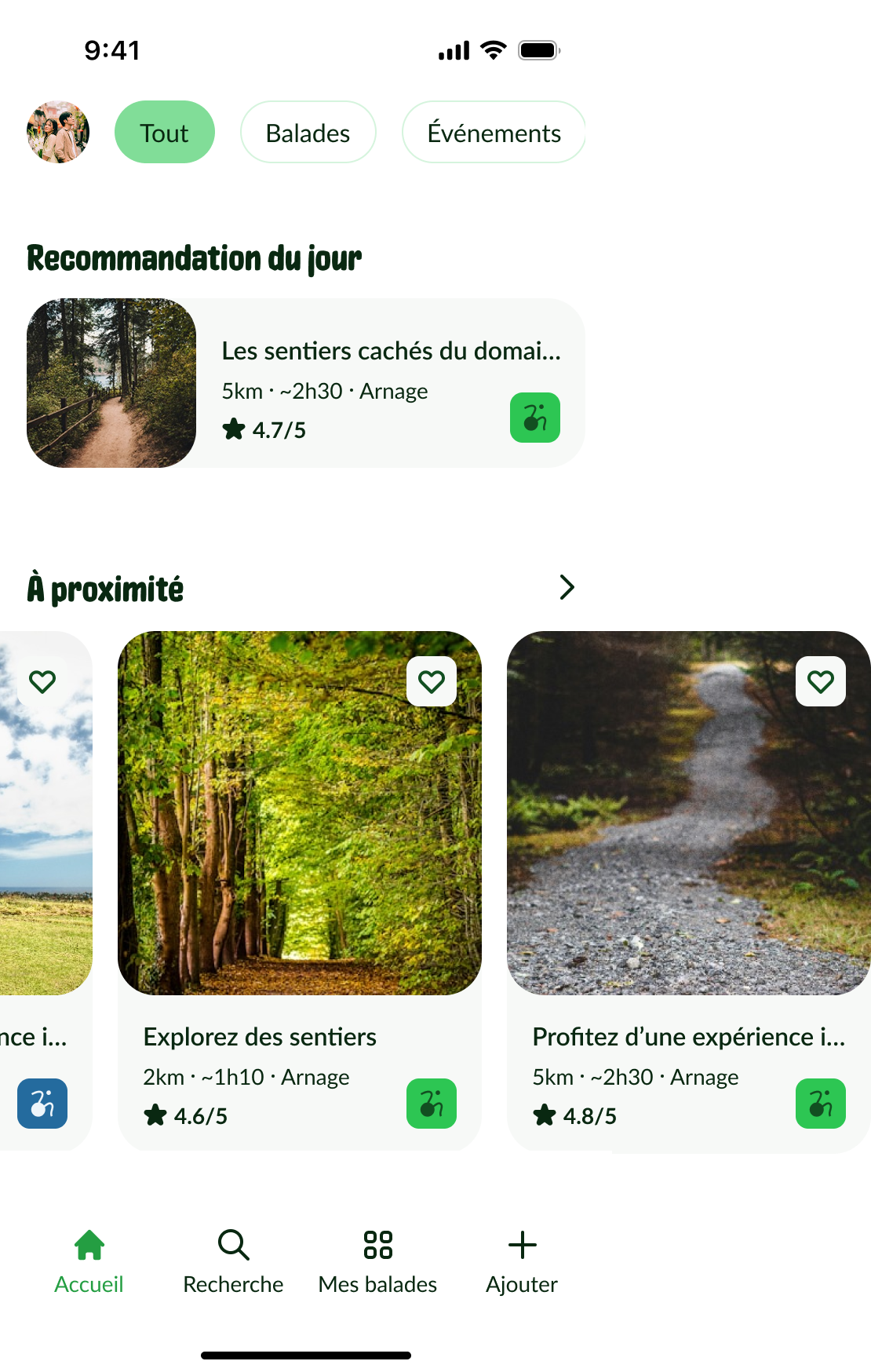The image size is (871, 1372).
Task: Tap the profile avatar photo
Action: click(57, 132)
